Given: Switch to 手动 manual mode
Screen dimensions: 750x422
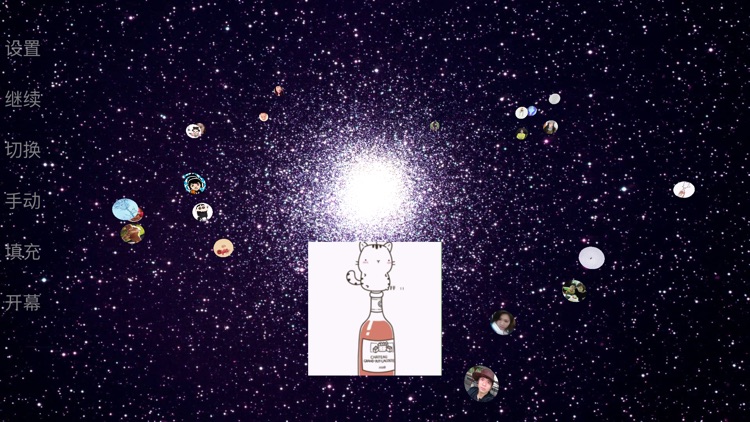Looking at the screenshot, I should (23, 201).
